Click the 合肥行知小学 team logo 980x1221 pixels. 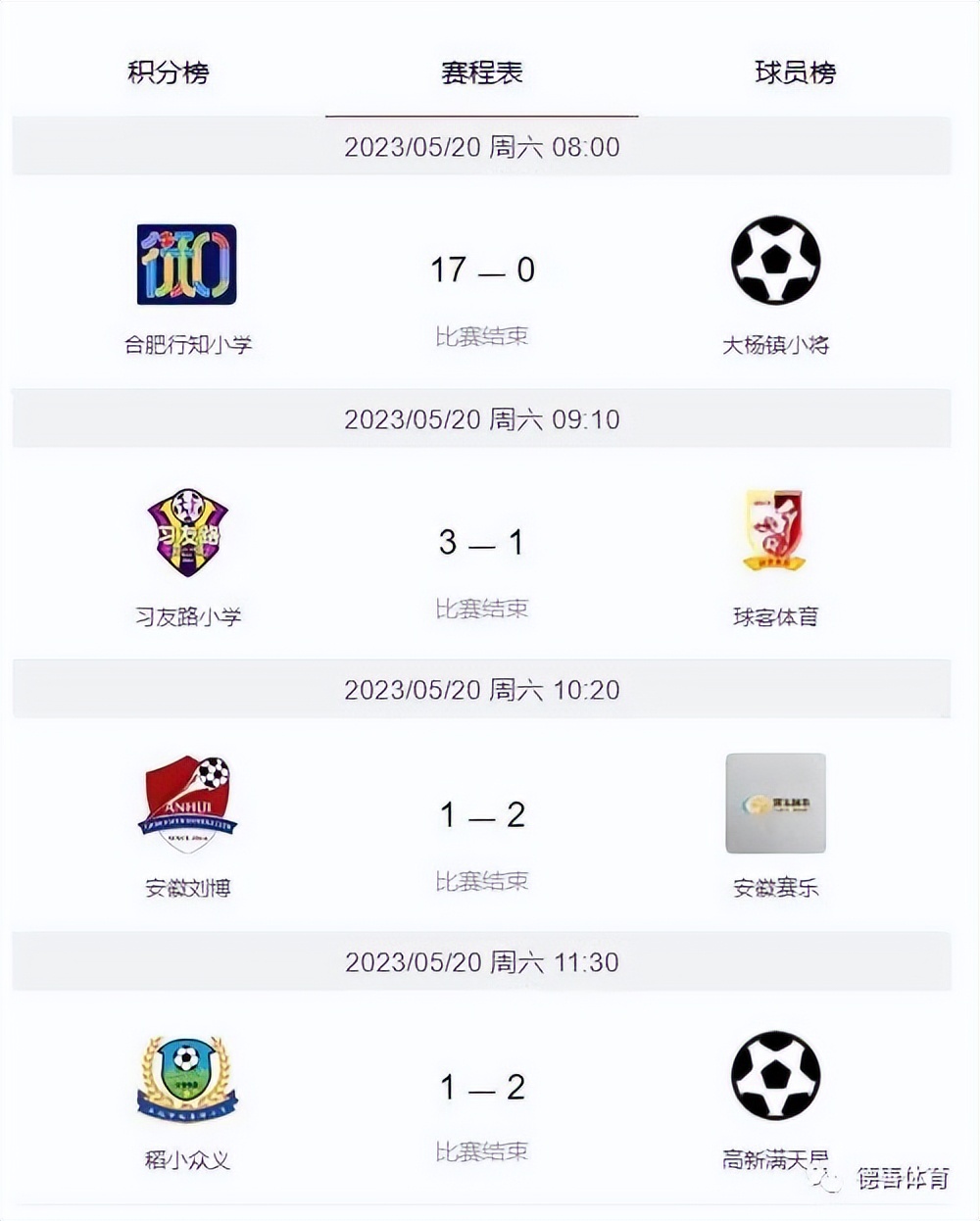point(186,266)
